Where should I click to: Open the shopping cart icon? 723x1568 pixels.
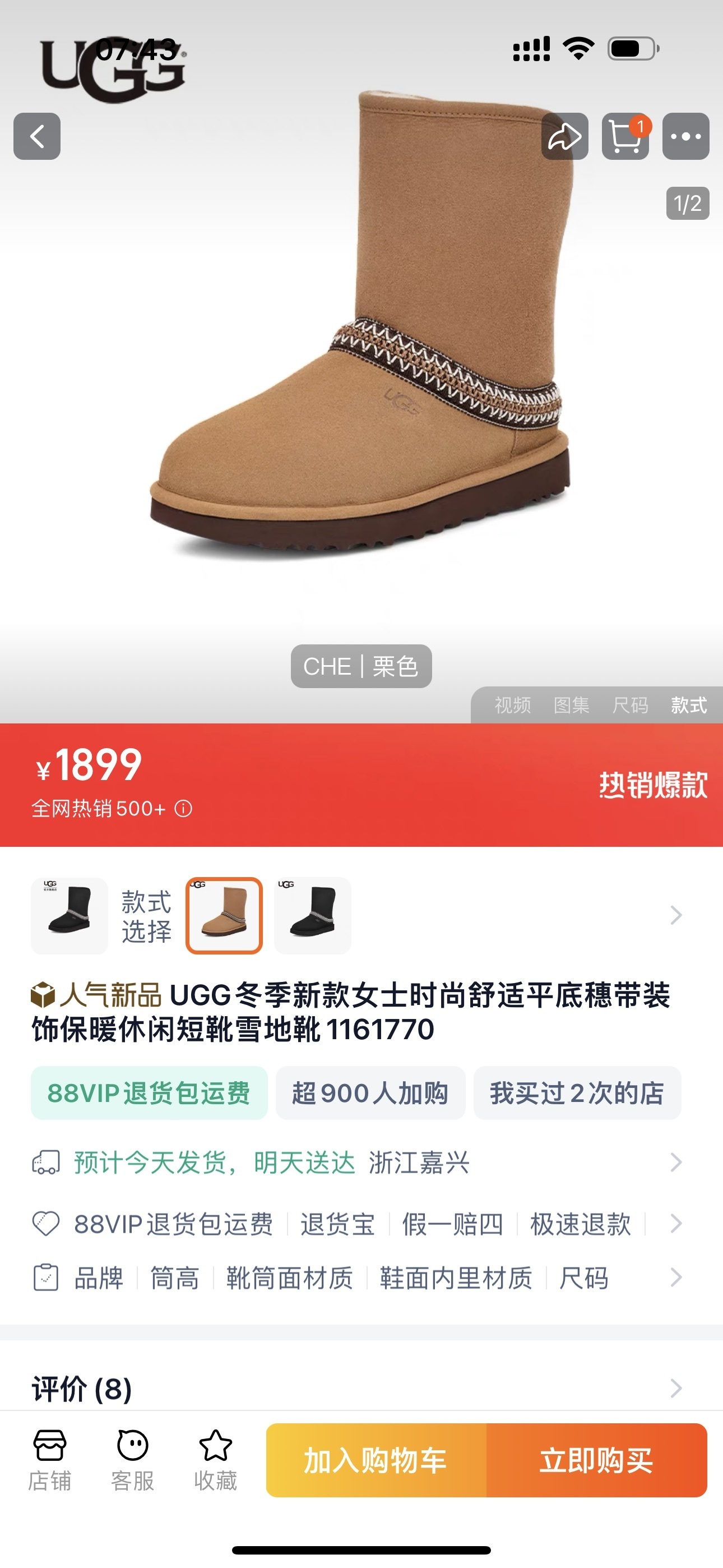point(625,136)
